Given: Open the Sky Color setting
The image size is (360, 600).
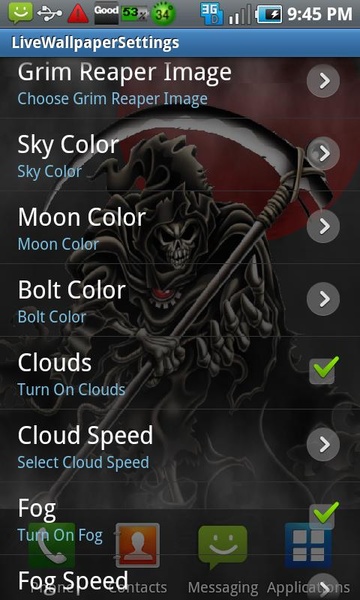Looking at the screenshot, I should (x=180, y=155).
